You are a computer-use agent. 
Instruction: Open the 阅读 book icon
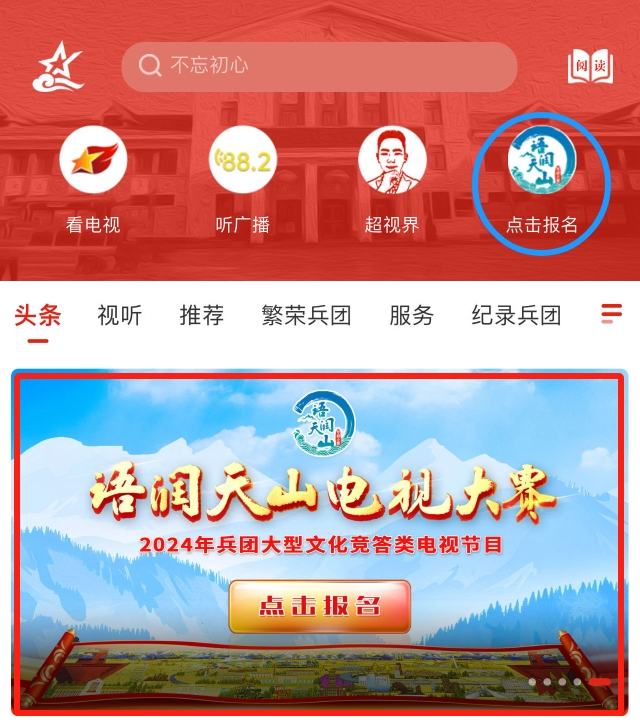coord(588,66)
